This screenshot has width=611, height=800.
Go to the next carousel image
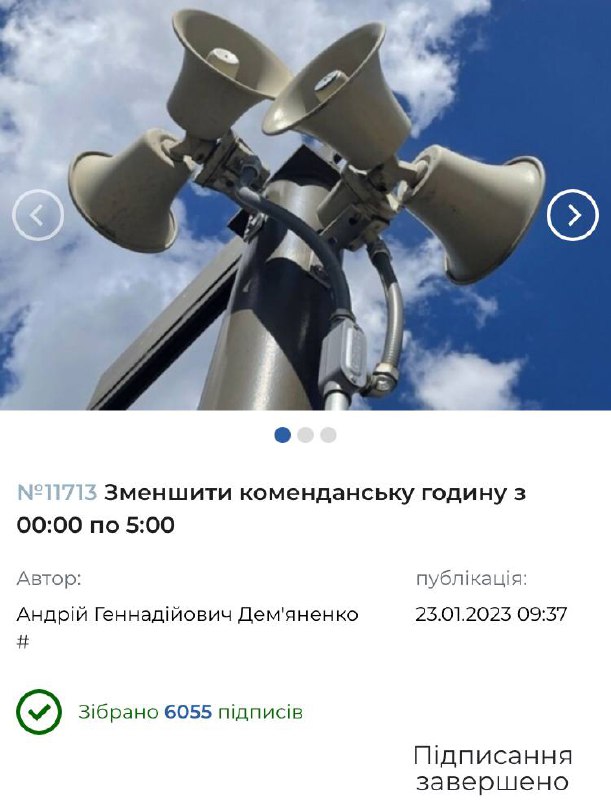[572, 215]
